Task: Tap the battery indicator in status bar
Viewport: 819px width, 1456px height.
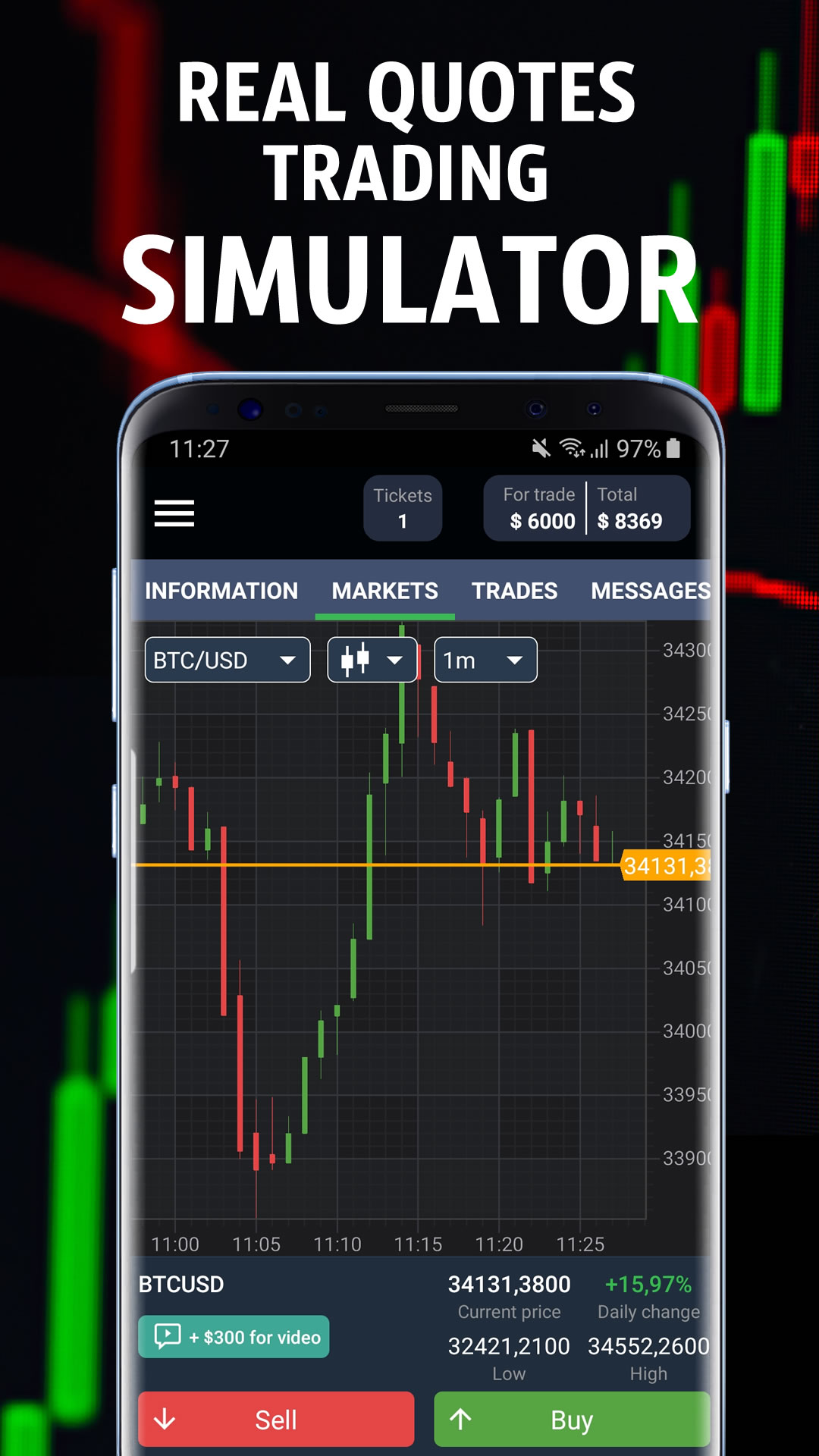Action: [x=672, y=450]
